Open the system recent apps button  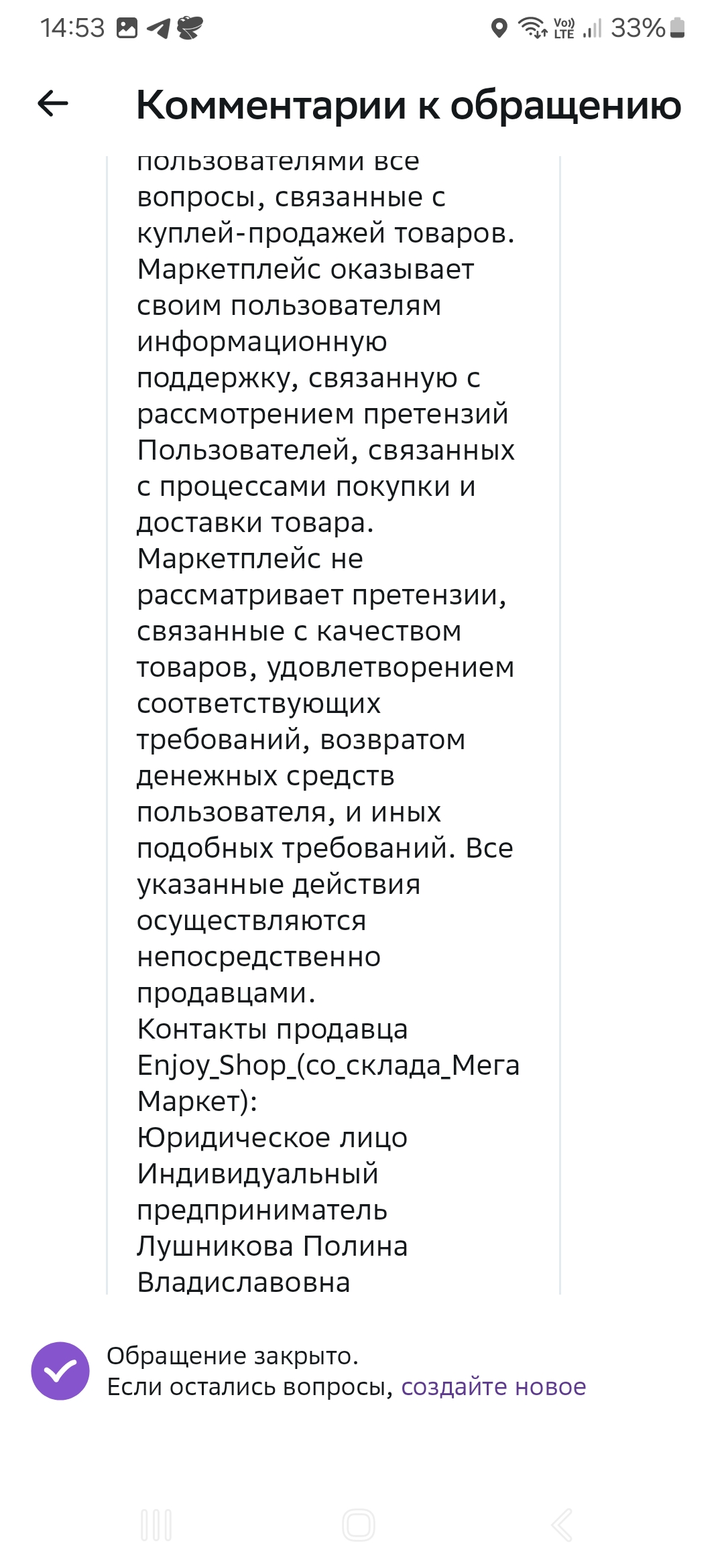(x=156, y=1525)
